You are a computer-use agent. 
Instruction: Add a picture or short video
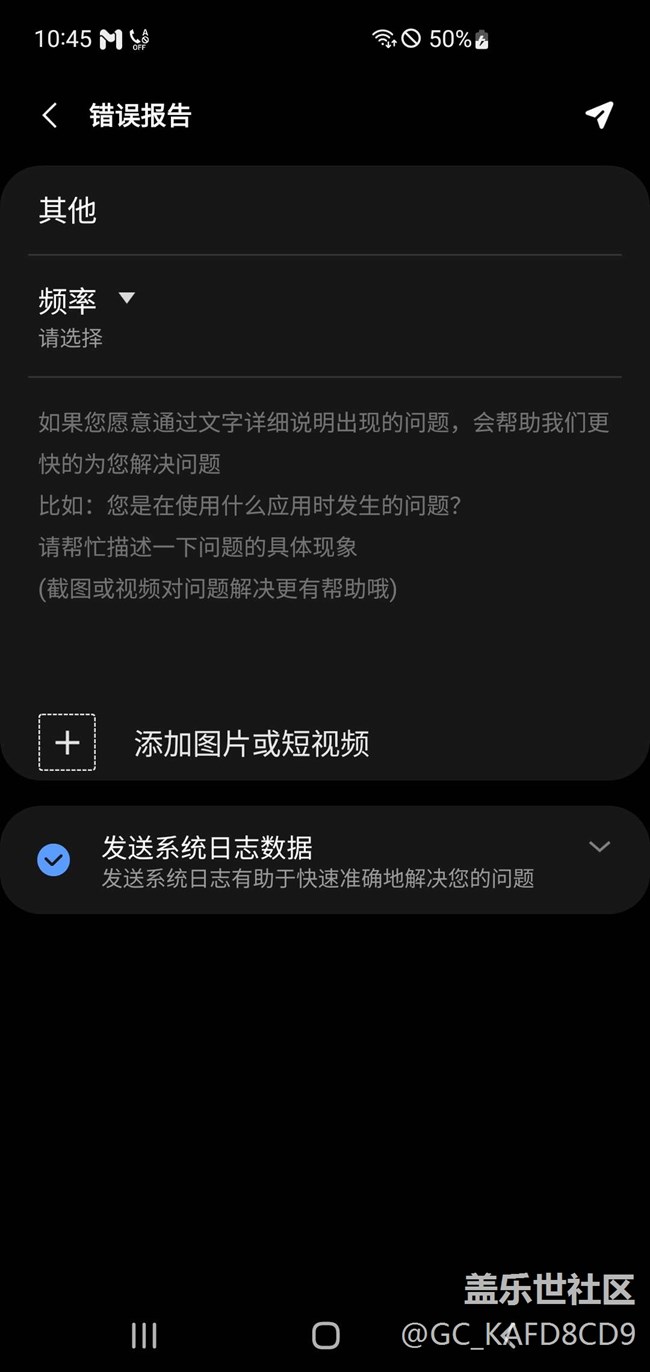tap(204, 743)
